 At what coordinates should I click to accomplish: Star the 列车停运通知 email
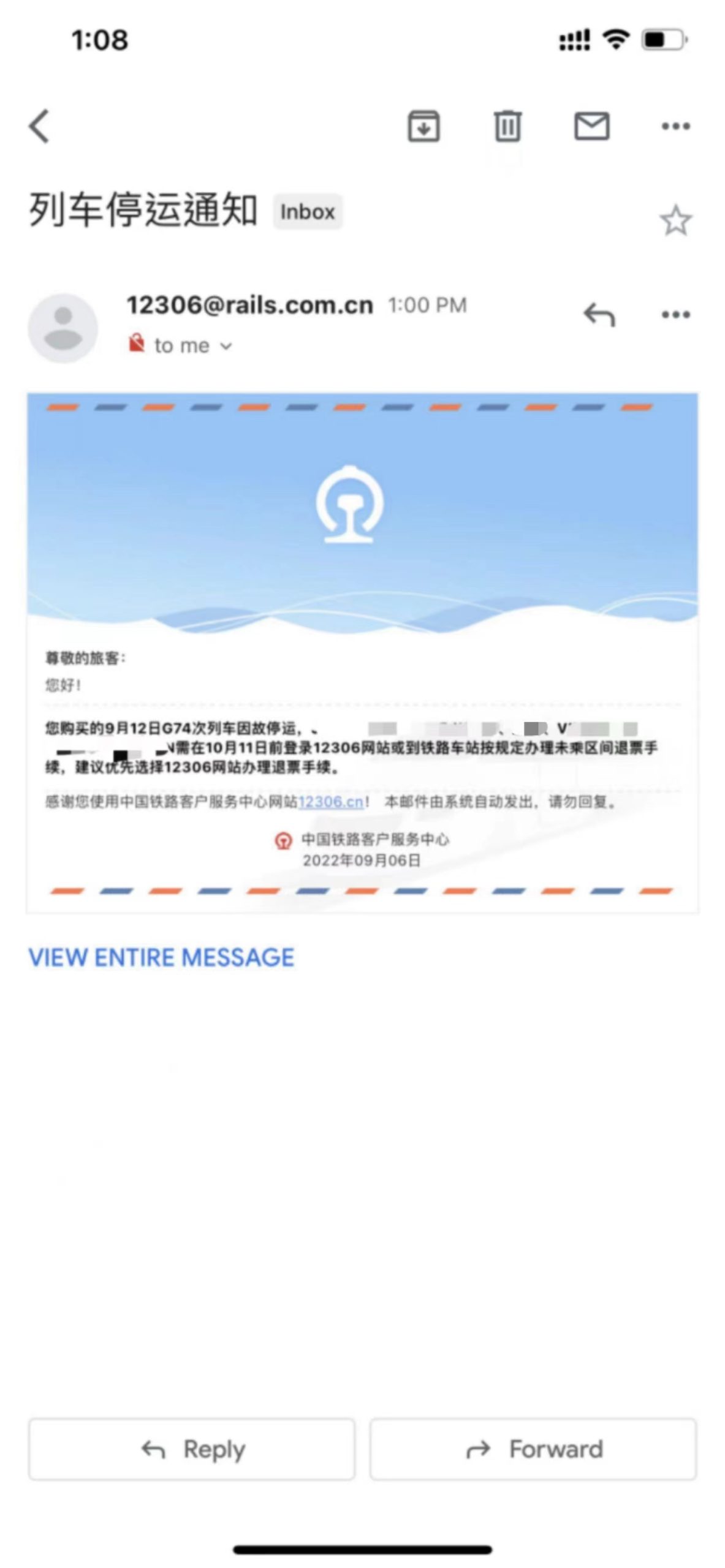[675, 221]
